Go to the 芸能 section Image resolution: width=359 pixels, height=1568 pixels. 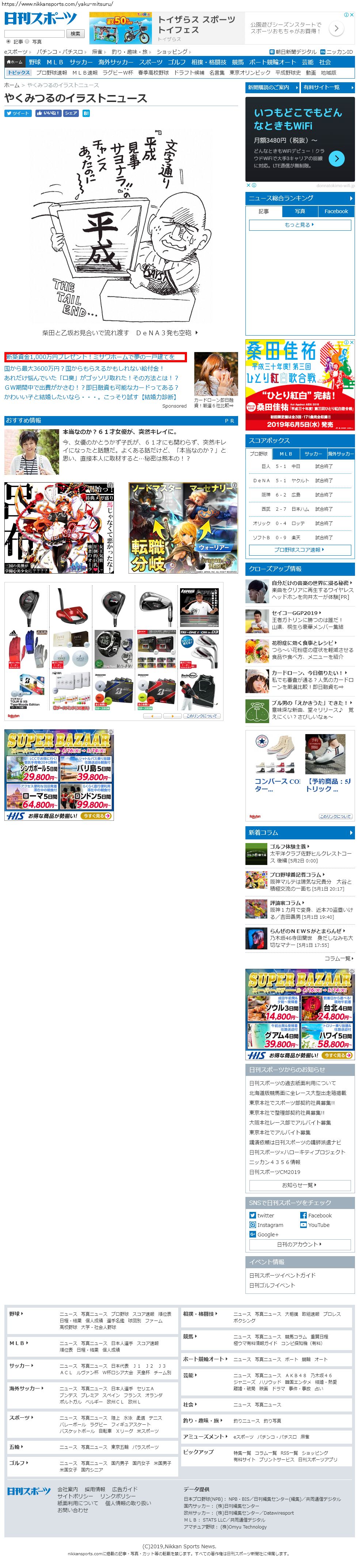point(308,62)
